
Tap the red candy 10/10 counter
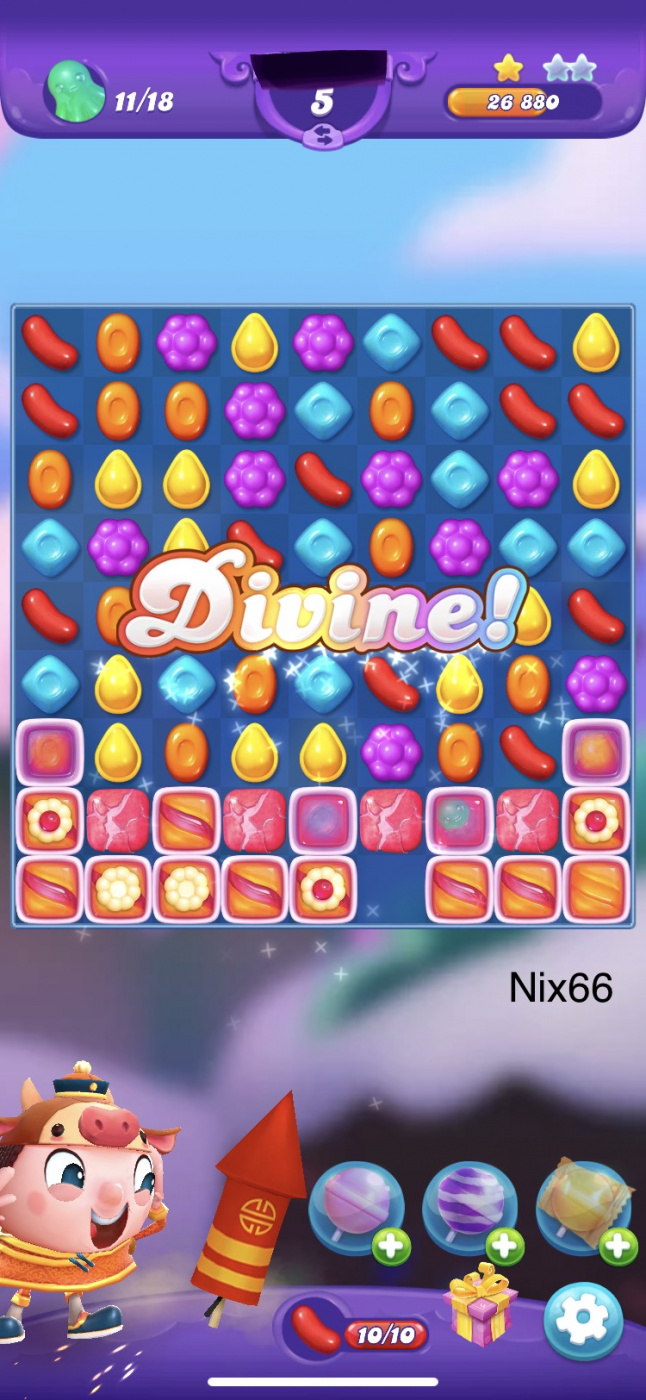pyautogui.click(x=360, y=1332)
